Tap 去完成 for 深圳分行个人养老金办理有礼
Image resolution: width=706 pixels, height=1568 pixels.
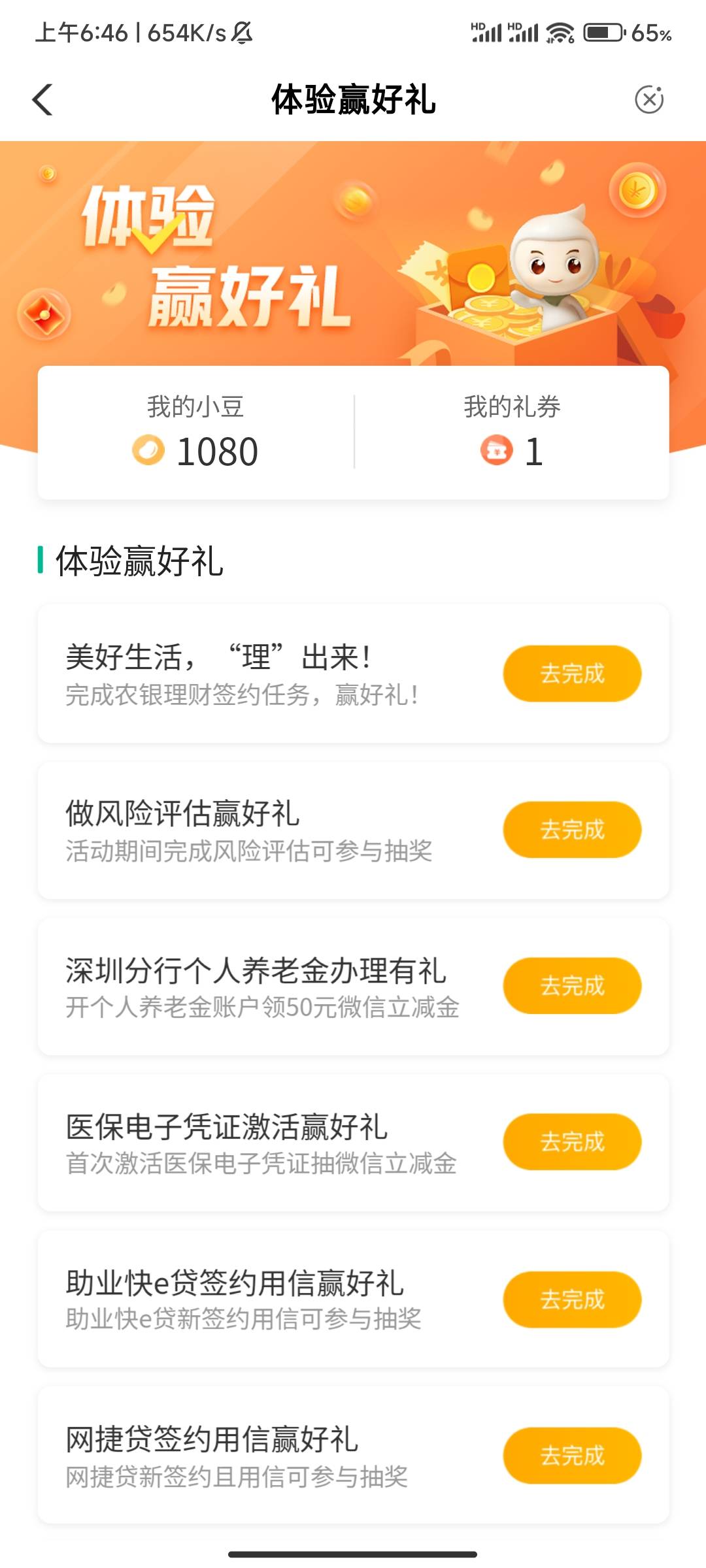[572, 986]
